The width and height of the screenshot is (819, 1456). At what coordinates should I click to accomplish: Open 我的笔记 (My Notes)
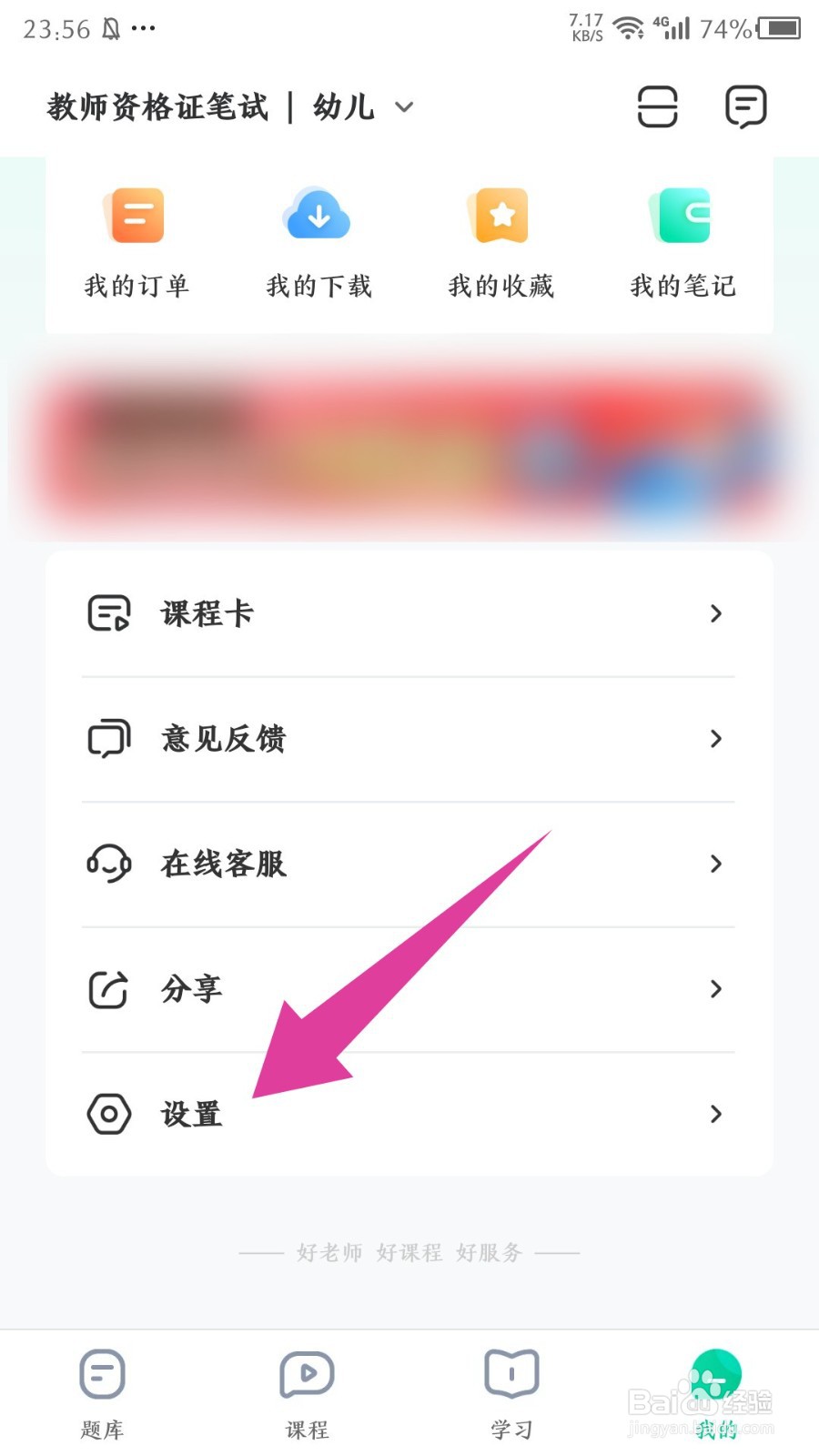682,241
